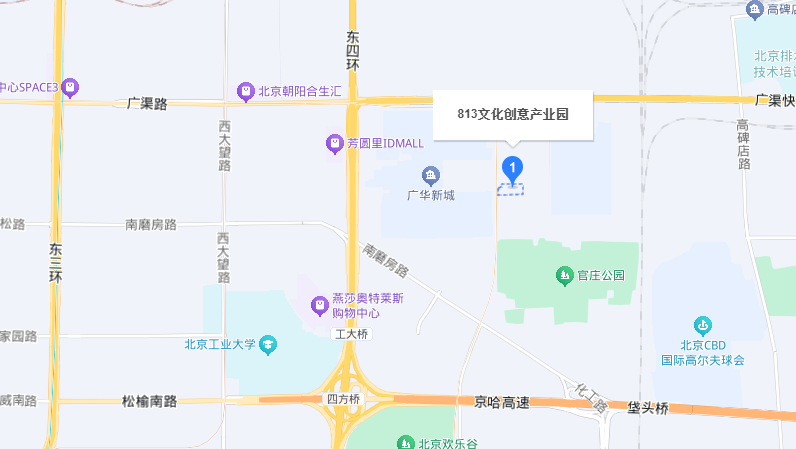Tap the 广华新城 residential marker

click(431, 177)
